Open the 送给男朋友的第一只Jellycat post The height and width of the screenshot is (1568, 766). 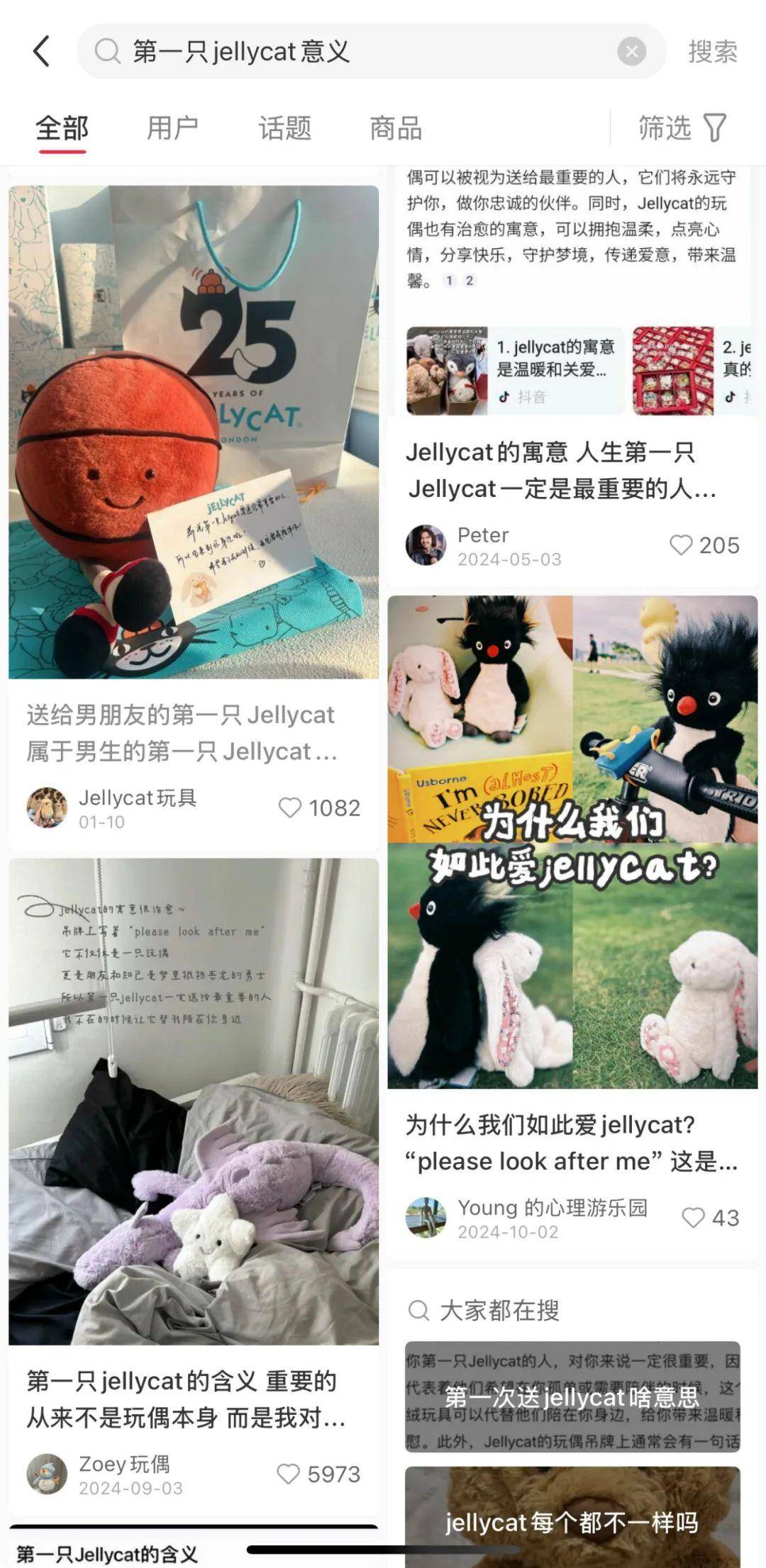tap(193, 432)
